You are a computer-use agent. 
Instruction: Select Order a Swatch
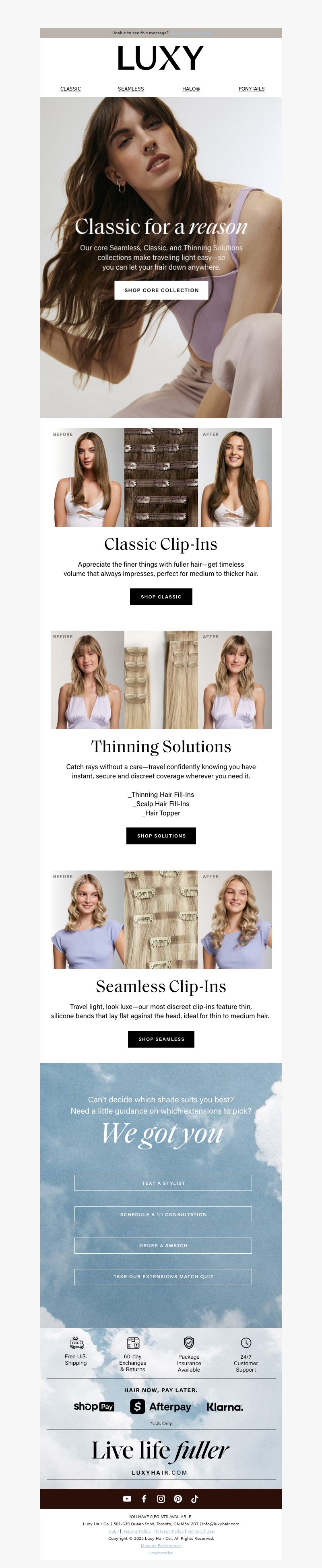[x=163, y=1245]
